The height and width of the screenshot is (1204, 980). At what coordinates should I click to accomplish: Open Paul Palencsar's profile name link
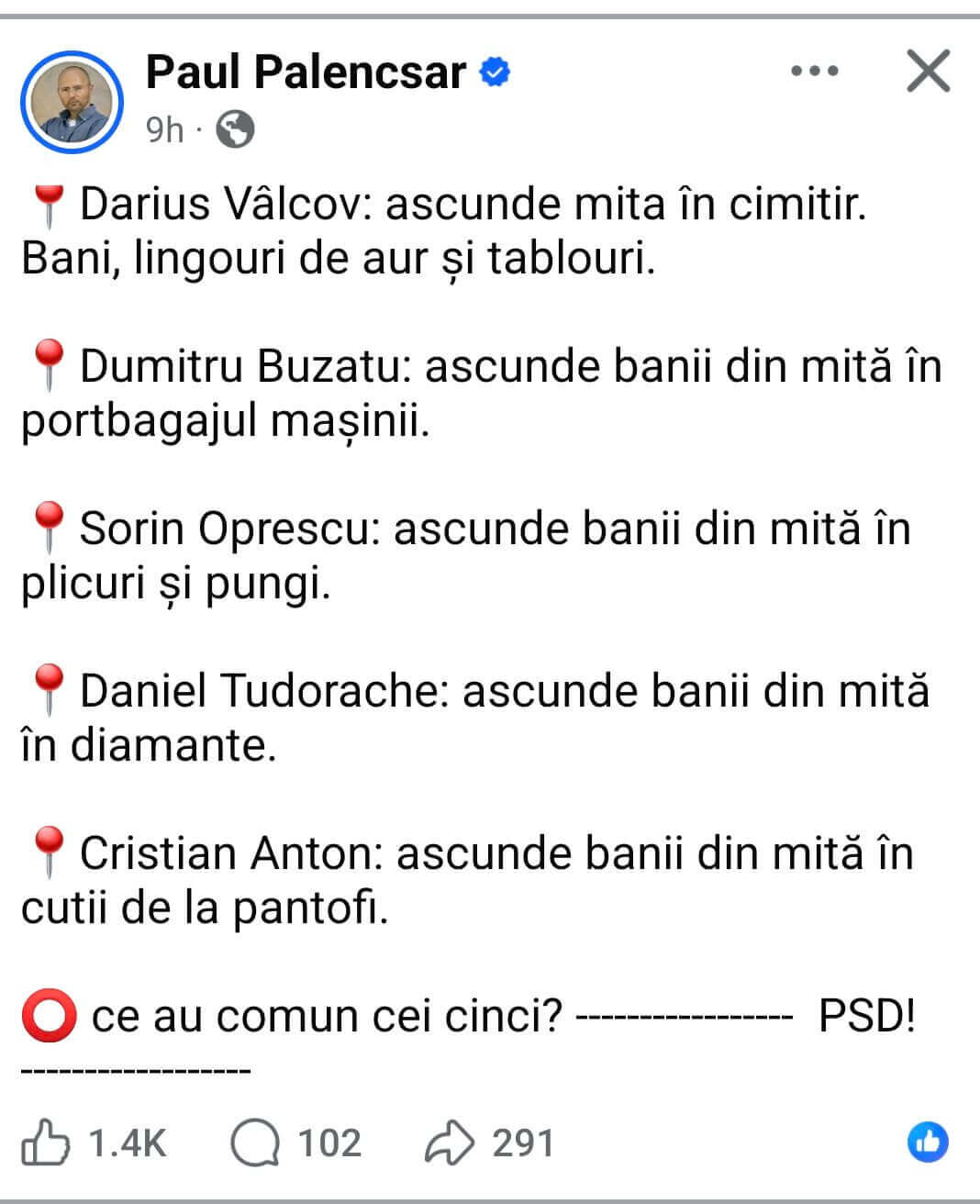[306, 72]
